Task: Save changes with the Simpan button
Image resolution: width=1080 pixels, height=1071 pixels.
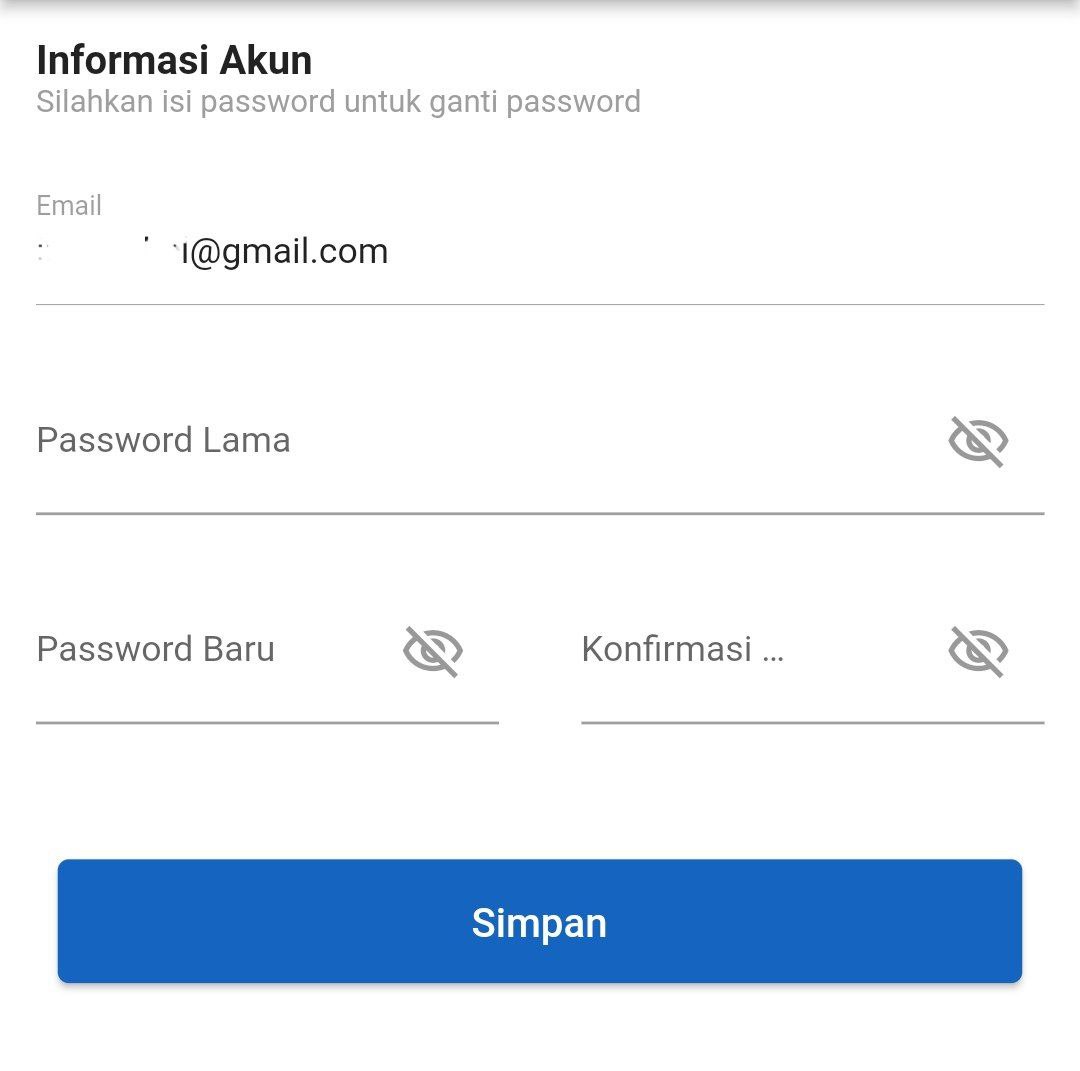Action: coord(540,921)
